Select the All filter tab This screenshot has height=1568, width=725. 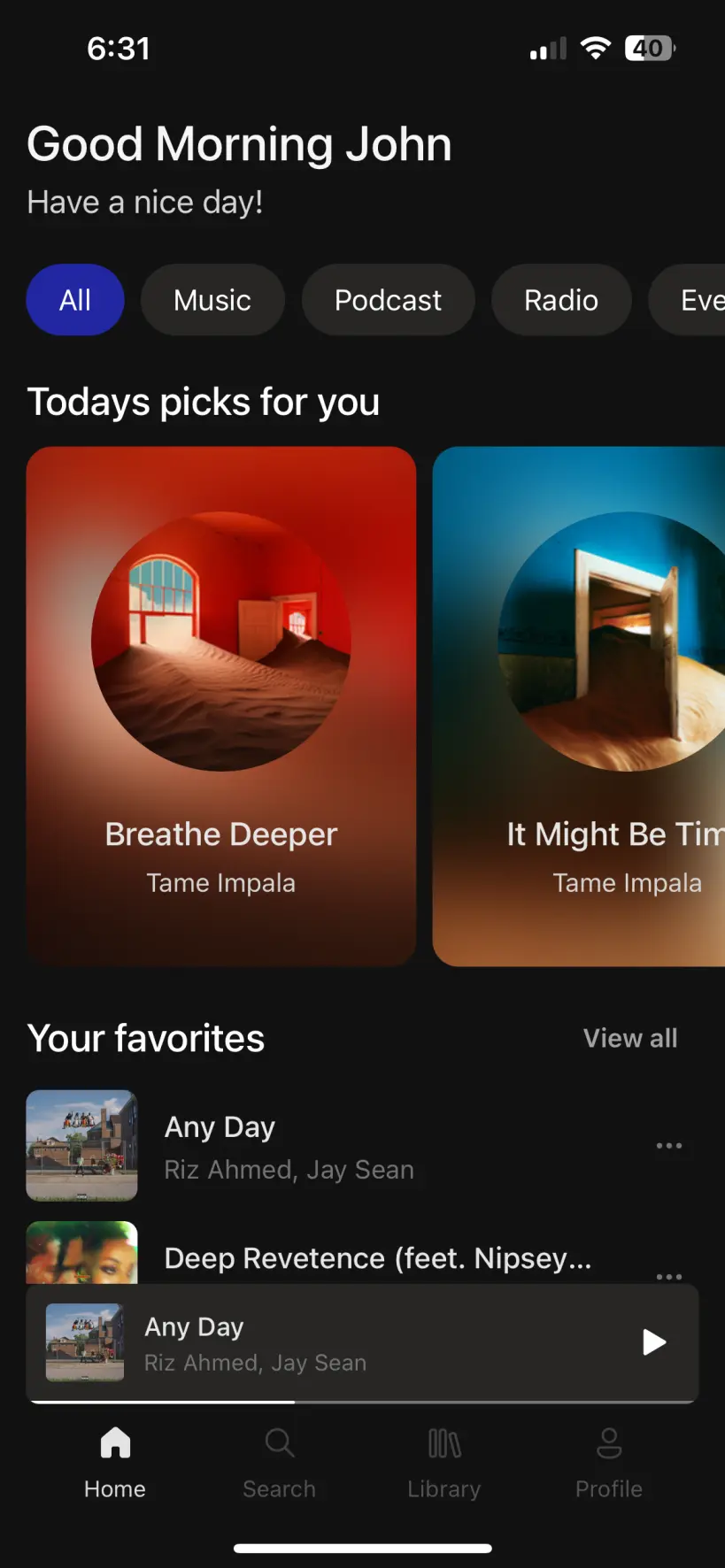[x=75, y=300]
